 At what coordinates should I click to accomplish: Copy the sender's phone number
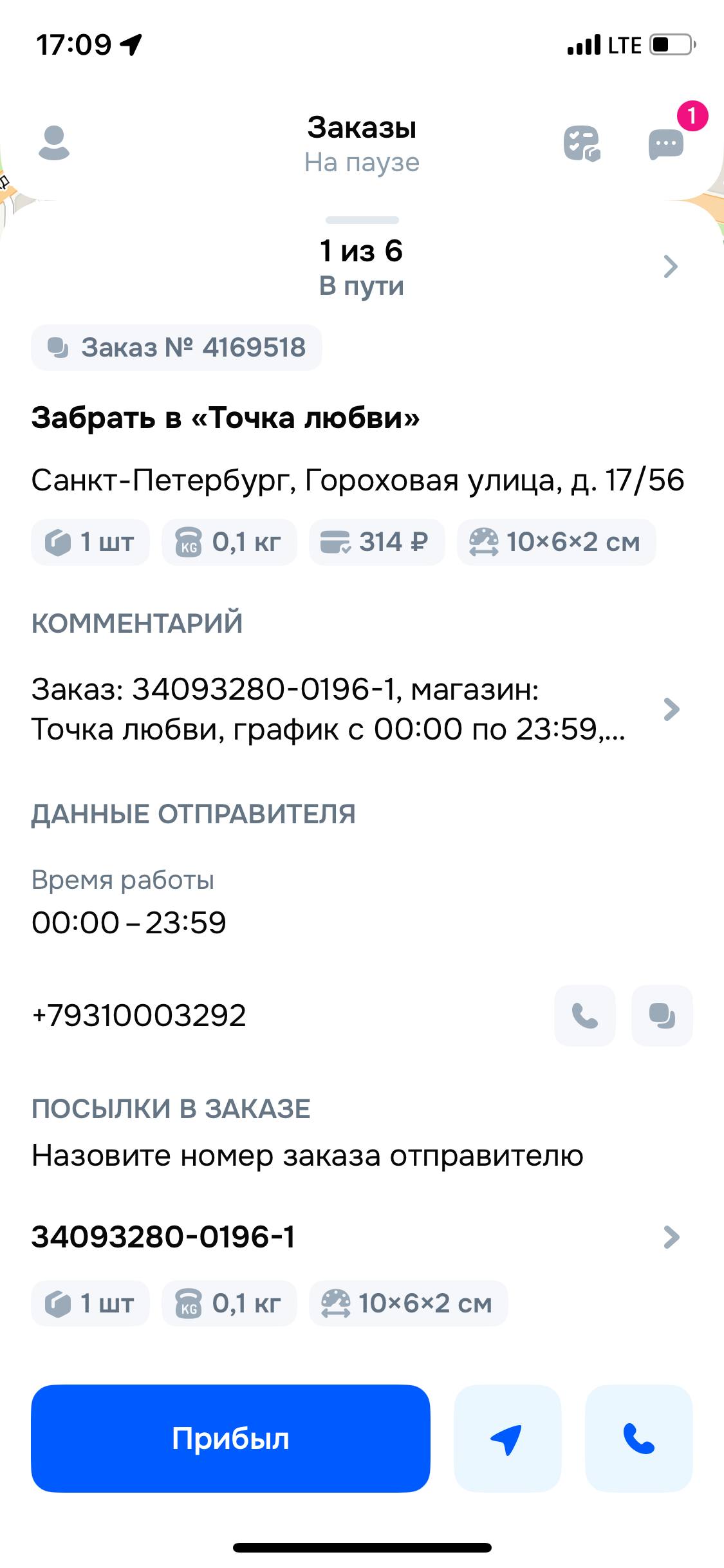pos(662,1016)
